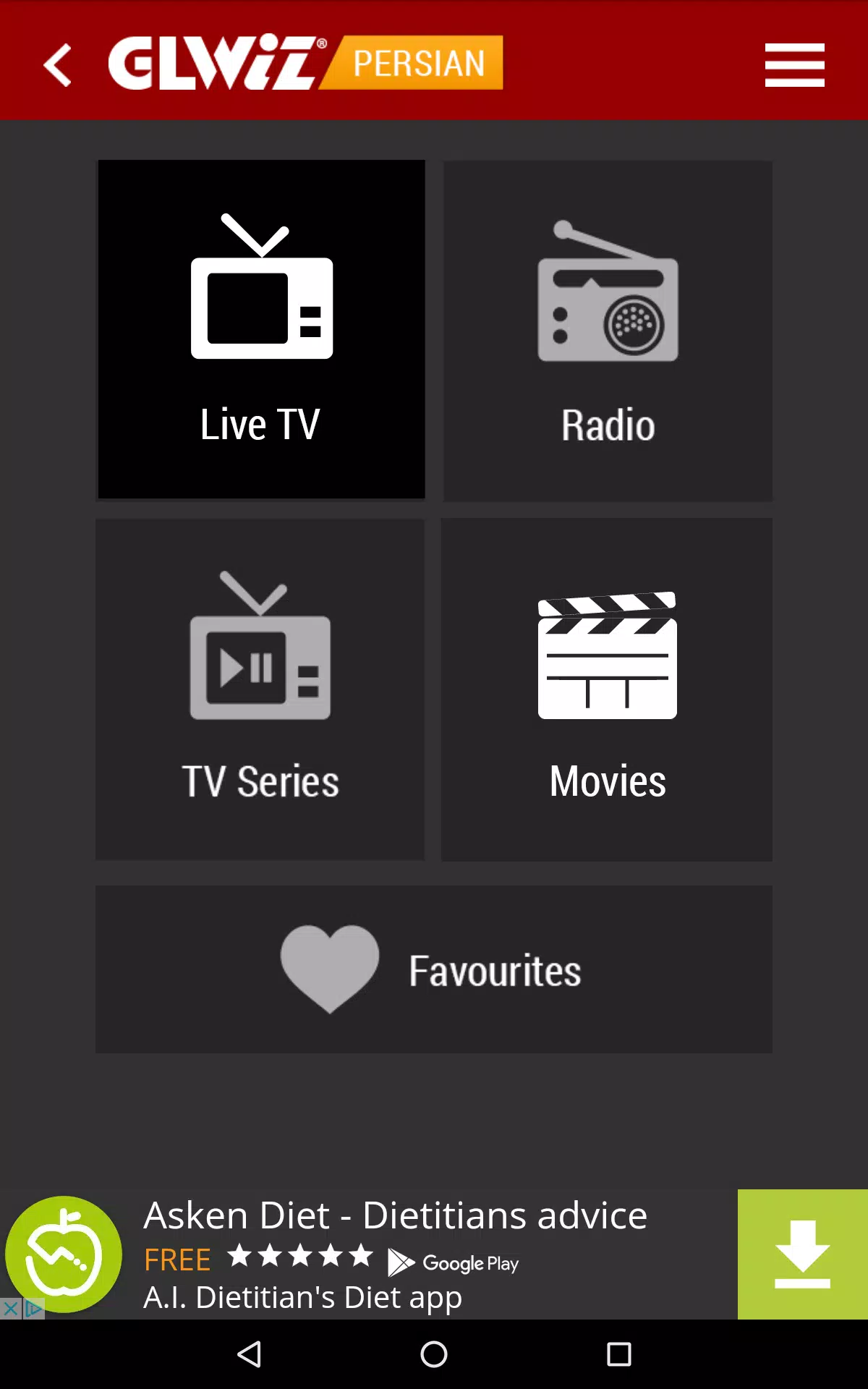View Favourites
Image resolution: width=868 pixels, height=1389 pixels.
[434, 969]
